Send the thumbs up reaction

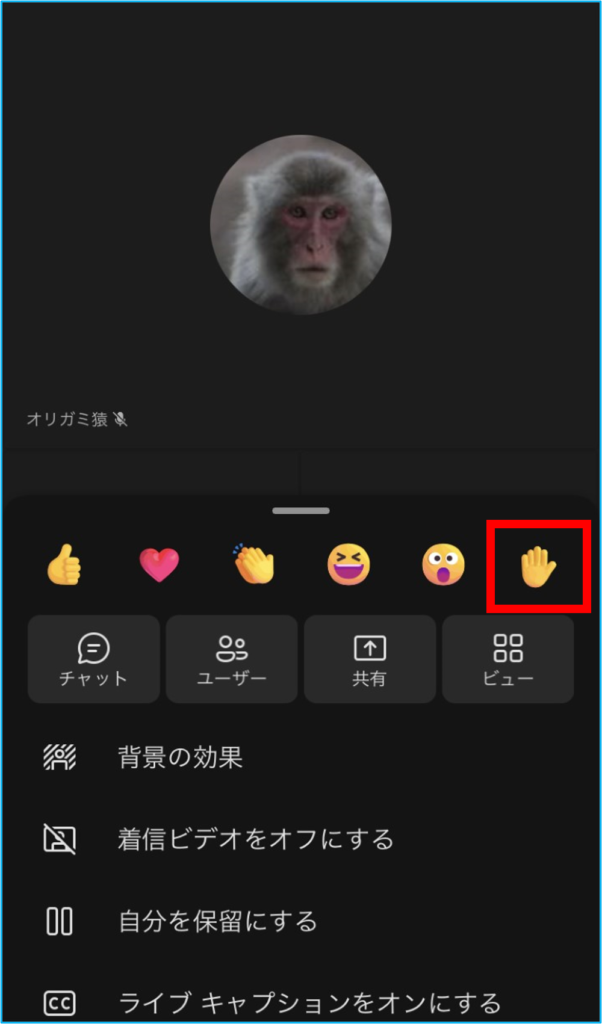[64, 566]
